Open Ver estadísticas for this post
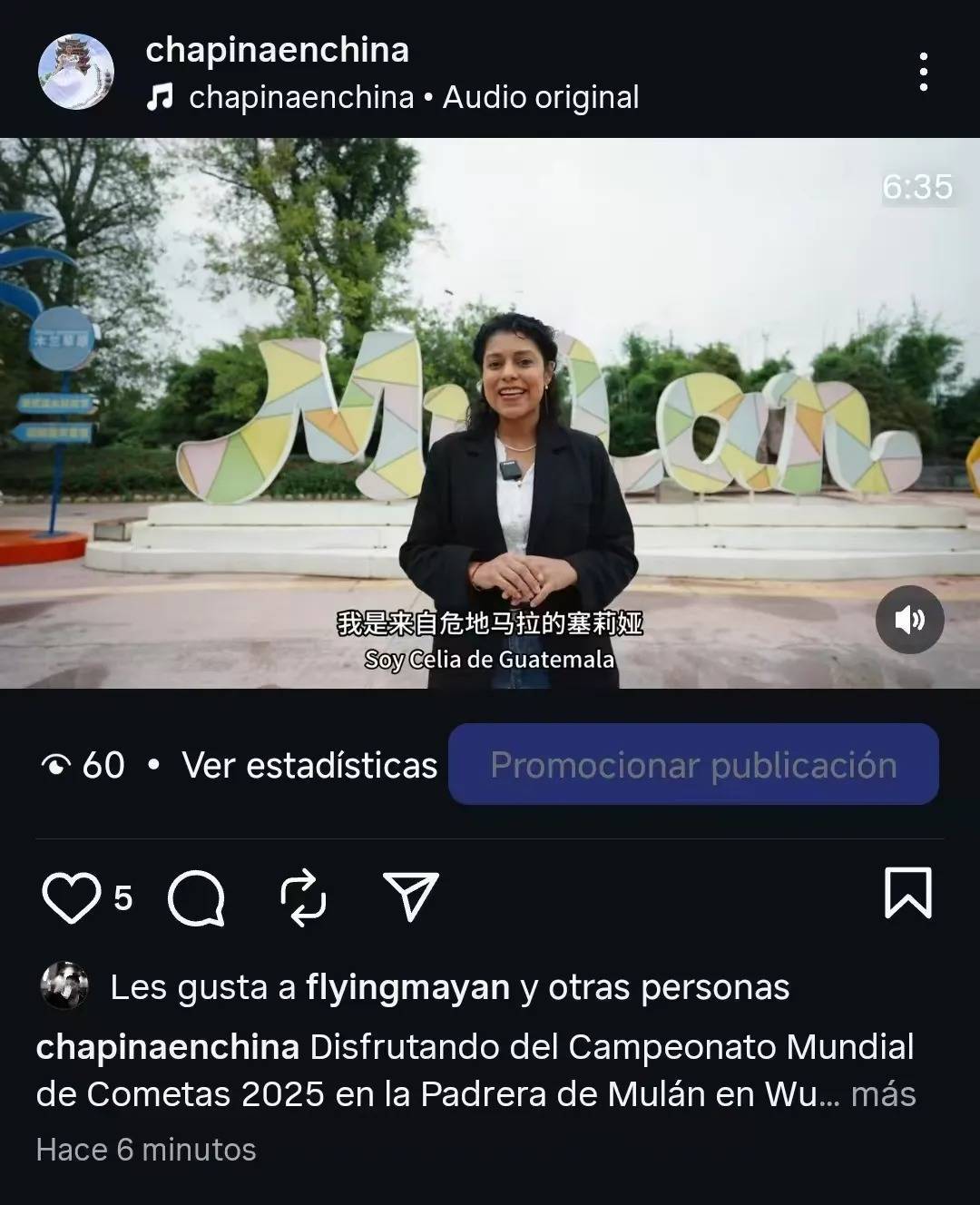This screenshot has width=980, height=1205. click(309, 765)
